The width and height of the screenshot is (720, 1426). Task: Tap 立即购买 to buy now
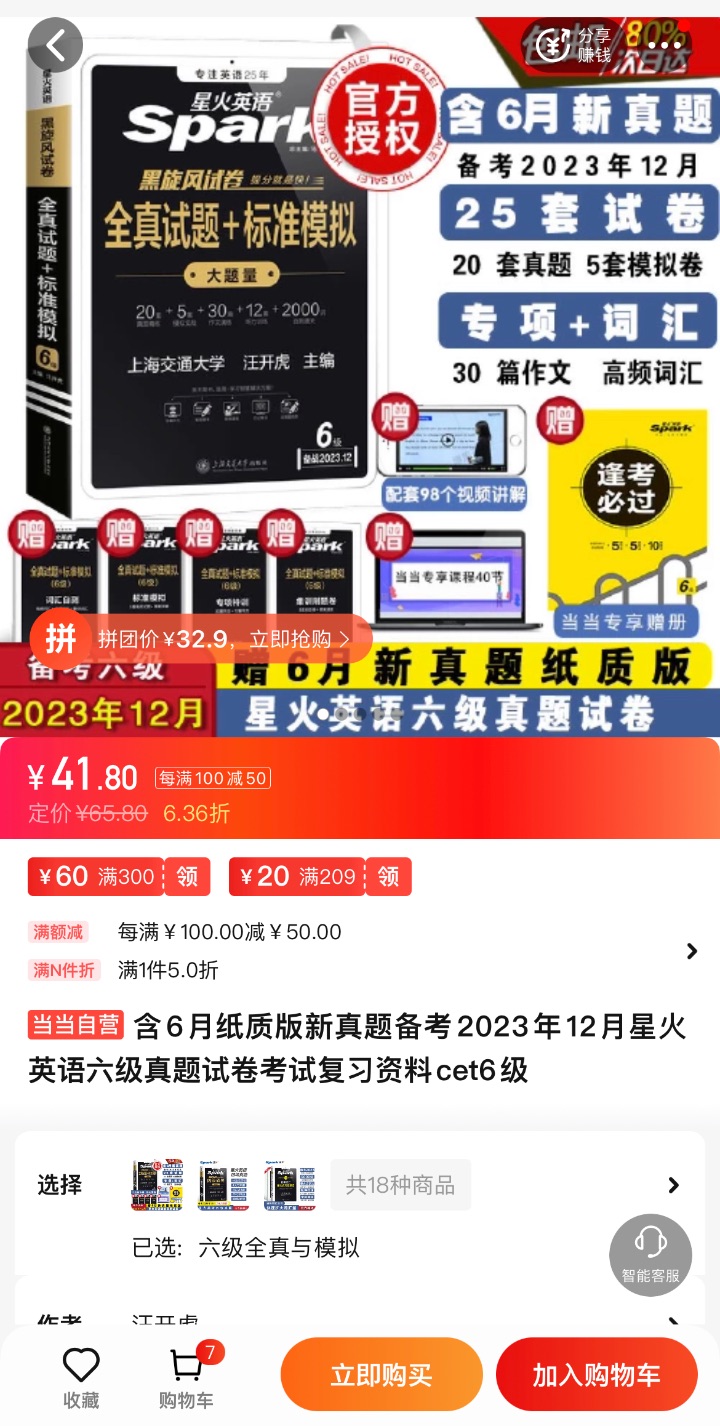381,1375
